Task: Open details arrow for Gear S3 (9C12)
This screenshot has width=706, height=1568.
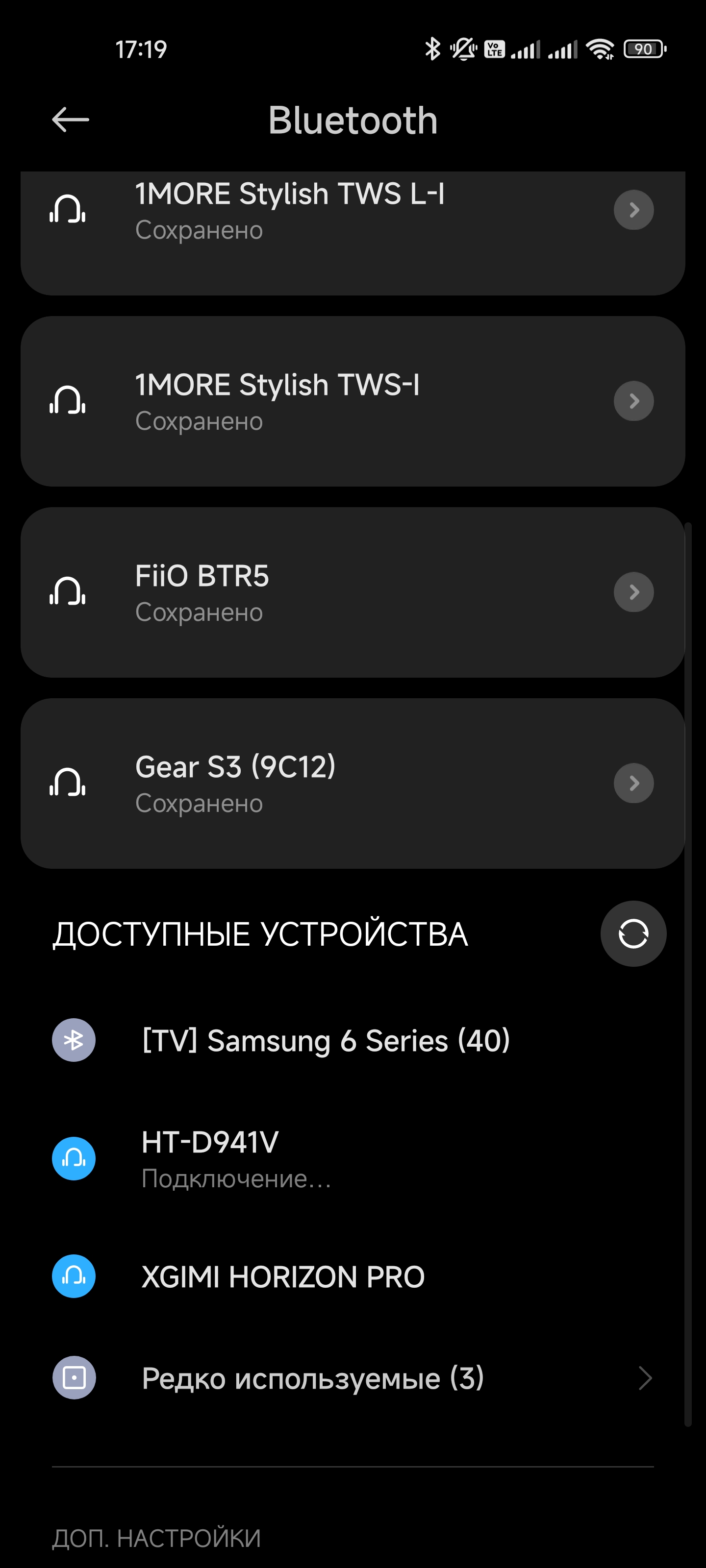Action: coord(633,784)
